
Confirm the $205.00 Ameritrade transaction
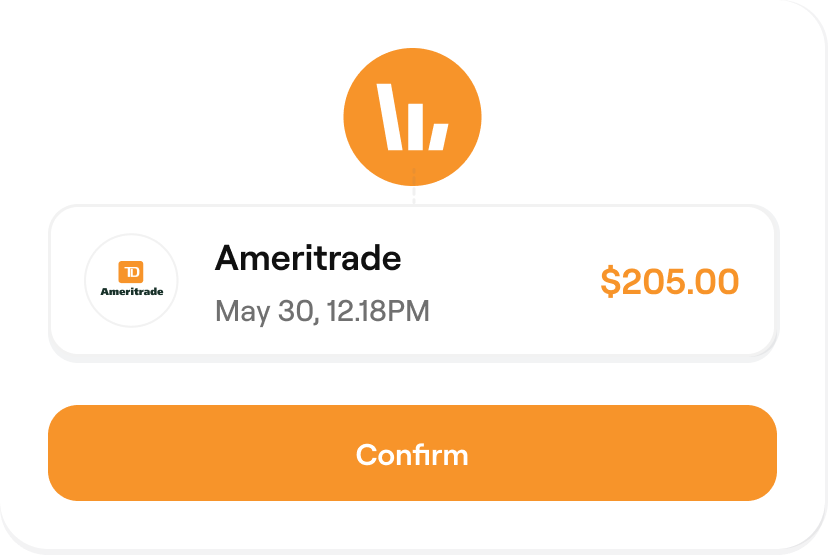tap(412, 454)
